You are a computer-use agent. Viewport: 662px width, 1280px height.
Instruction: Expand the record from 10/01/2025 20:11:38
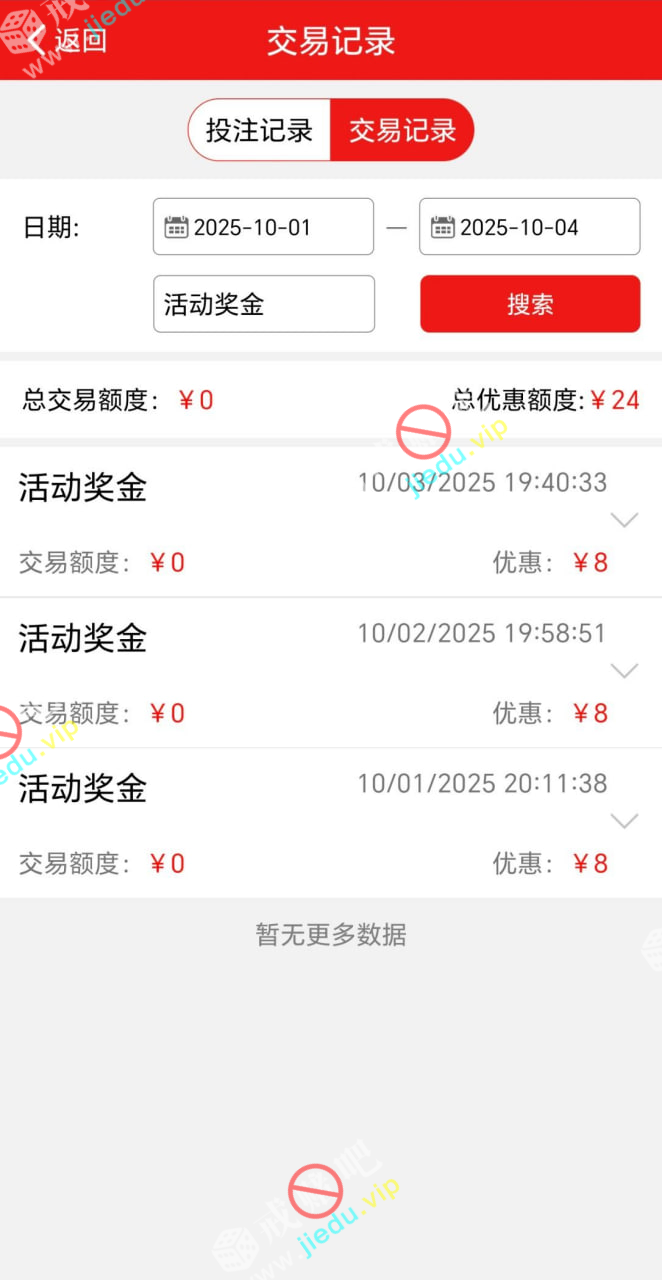tap(624, 821)
